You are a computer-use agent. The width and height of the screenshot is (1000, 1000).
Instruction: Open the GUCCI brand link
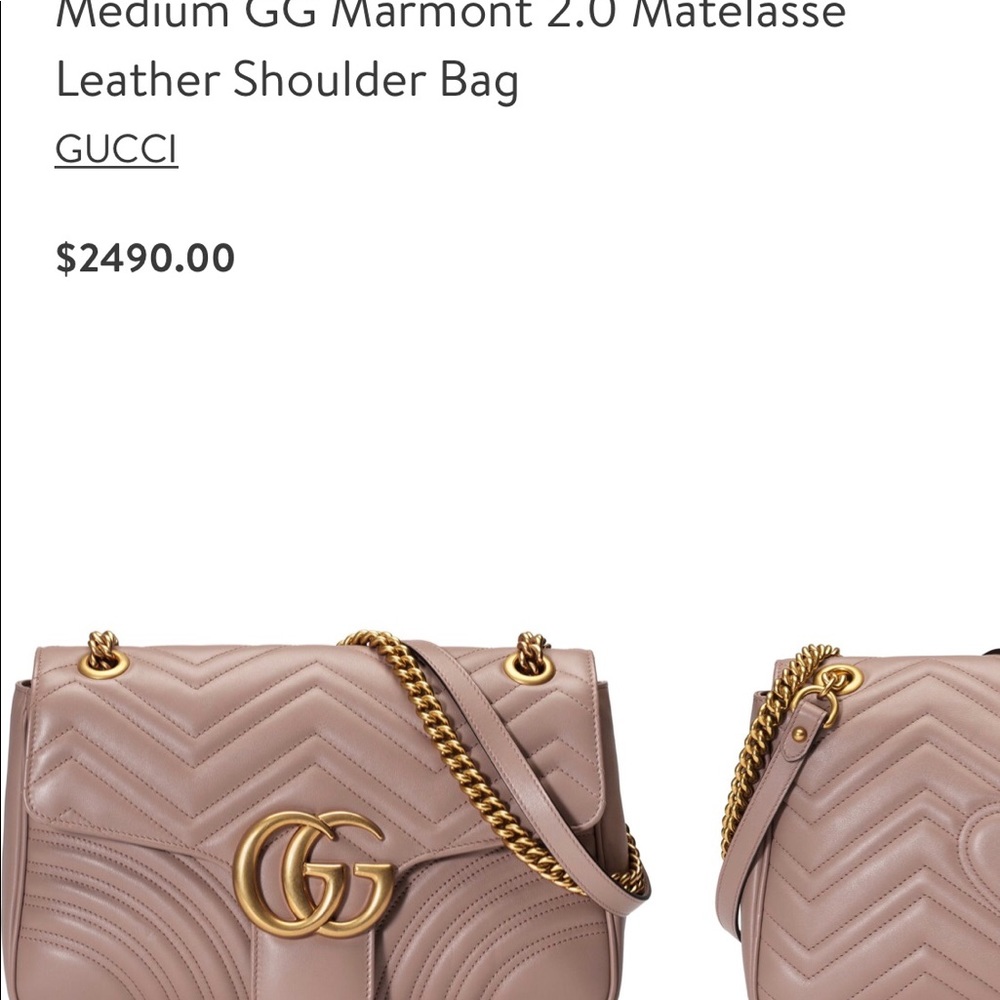click(x=116, y=149)
